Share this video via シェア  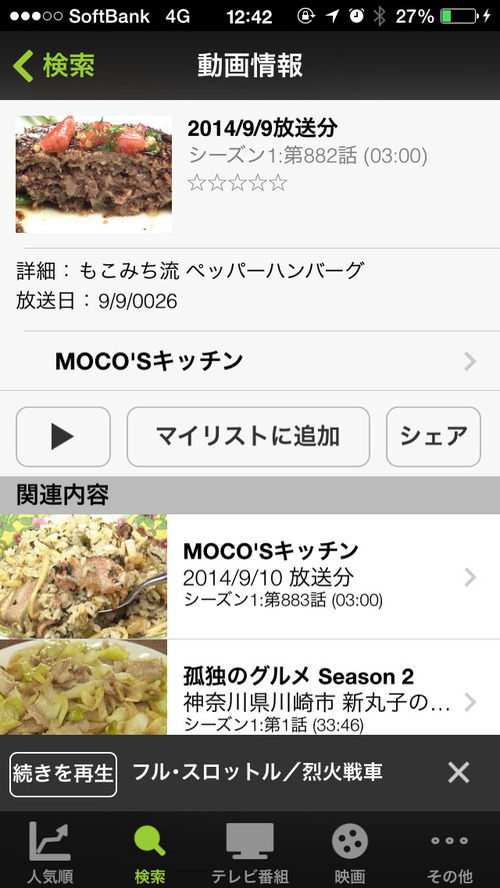433,437
